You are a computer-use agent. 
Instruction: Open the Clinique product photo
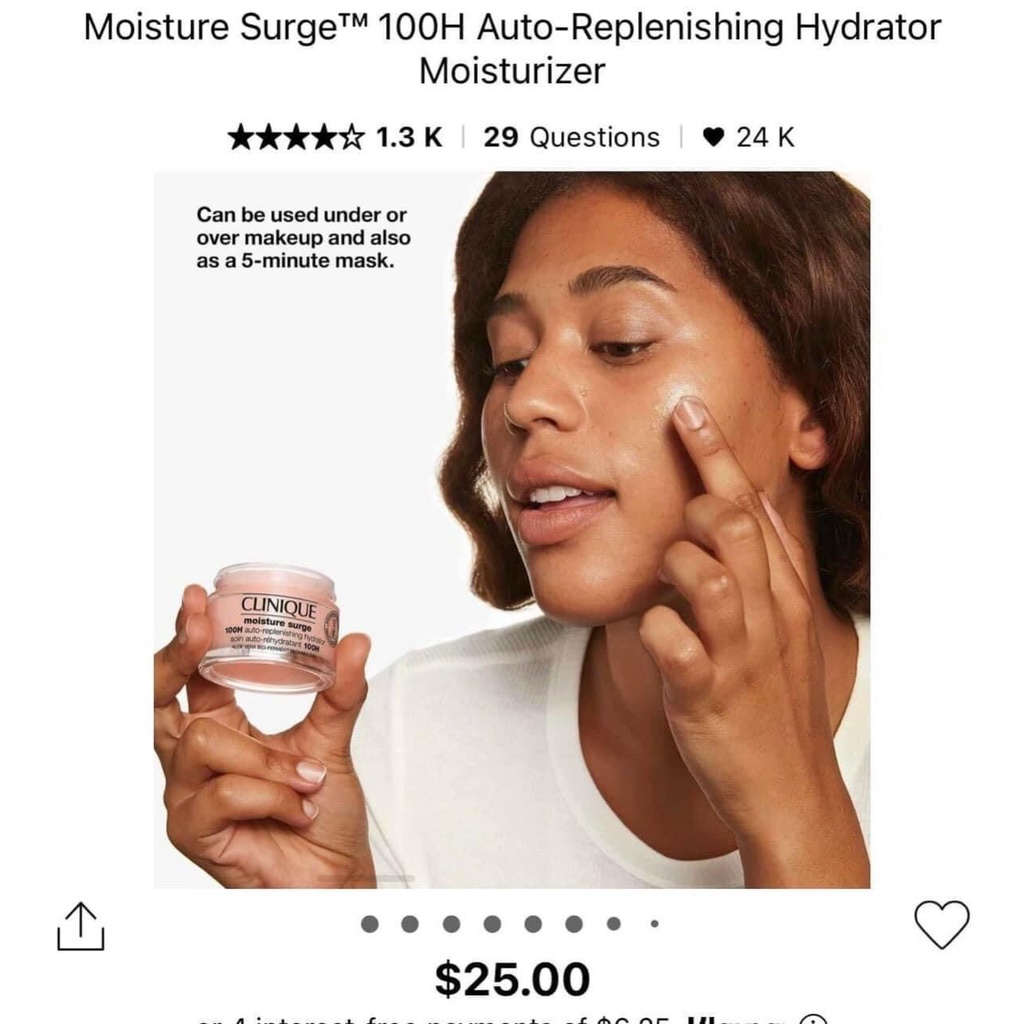(x=511, y=530)
